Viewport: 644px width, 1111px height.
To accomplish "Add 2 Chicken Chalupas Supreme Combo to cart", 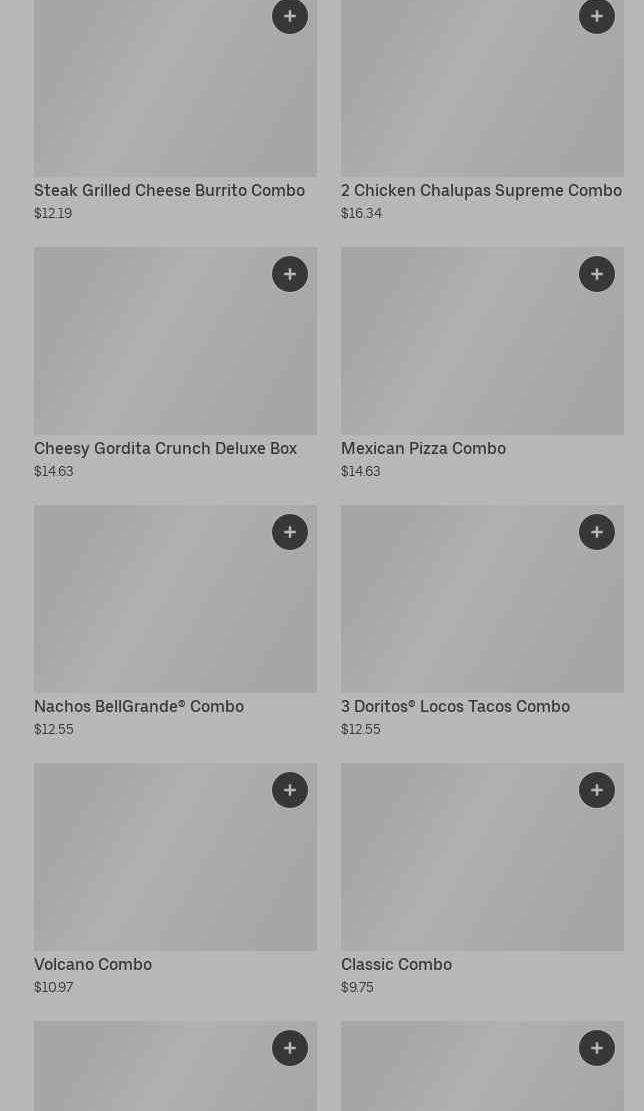I will [597, 16].
